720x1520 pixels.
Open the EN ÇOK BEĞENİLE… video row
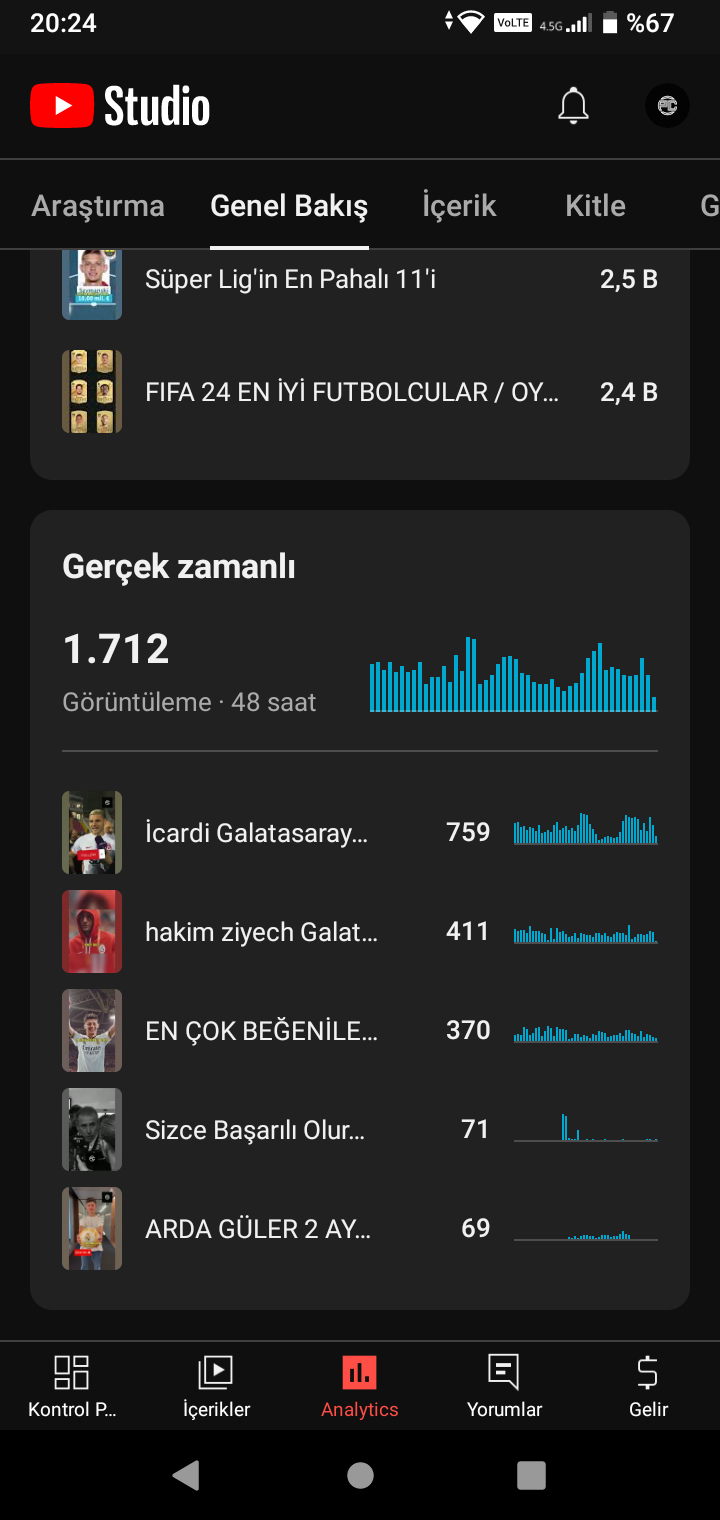360,1030
